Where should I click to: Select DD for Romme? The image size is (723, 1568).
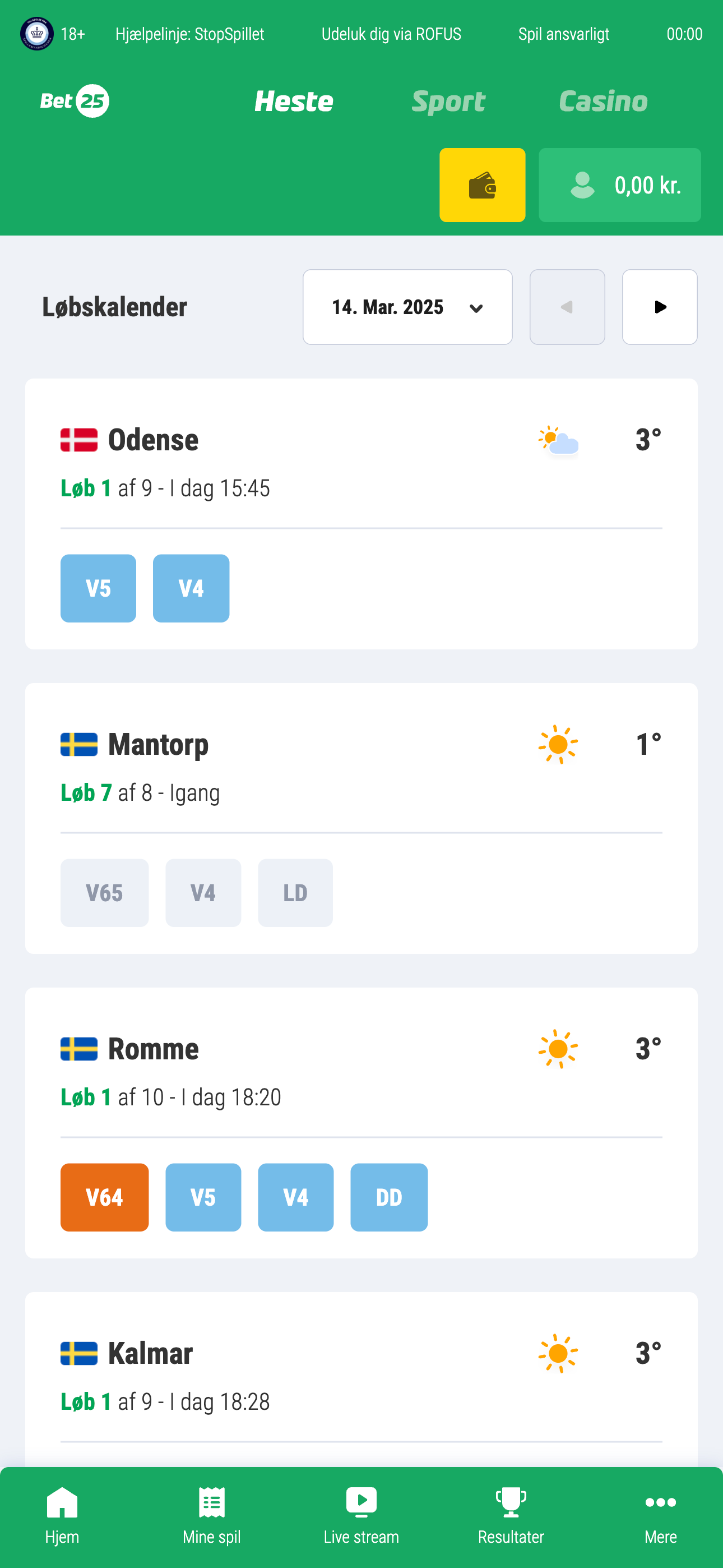(x=389, y=1197)
